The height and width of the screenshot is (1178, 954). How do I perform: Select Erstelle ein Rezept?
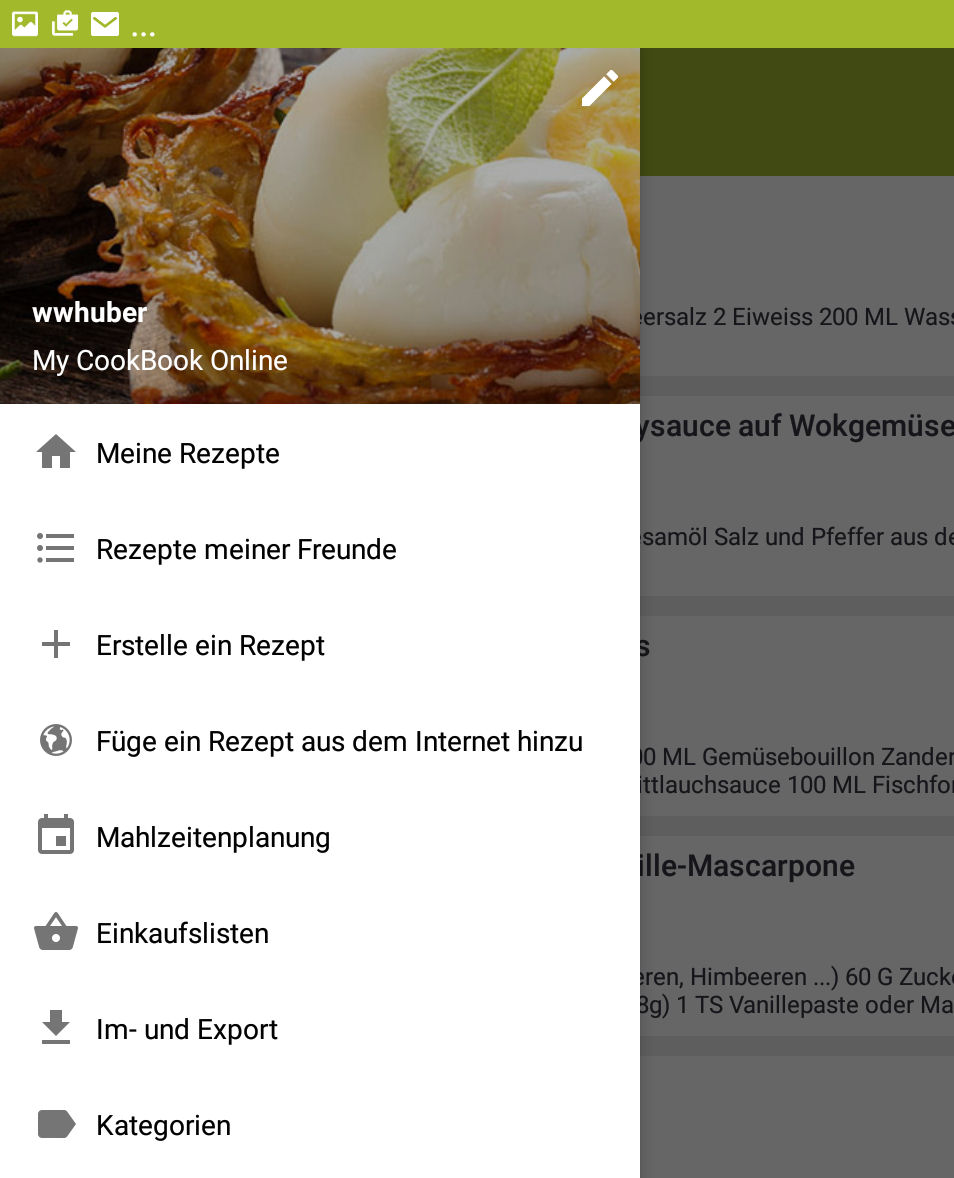click(x=210, y=646)
